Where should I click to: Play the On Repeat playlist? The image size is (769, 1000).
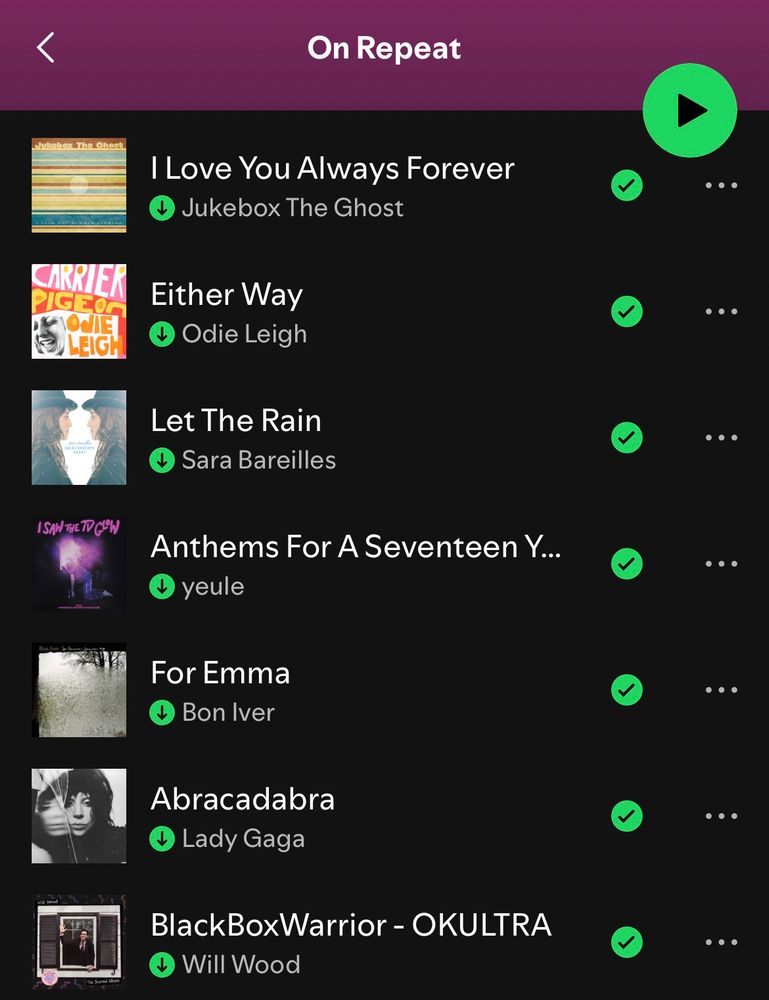coord(689,111)
